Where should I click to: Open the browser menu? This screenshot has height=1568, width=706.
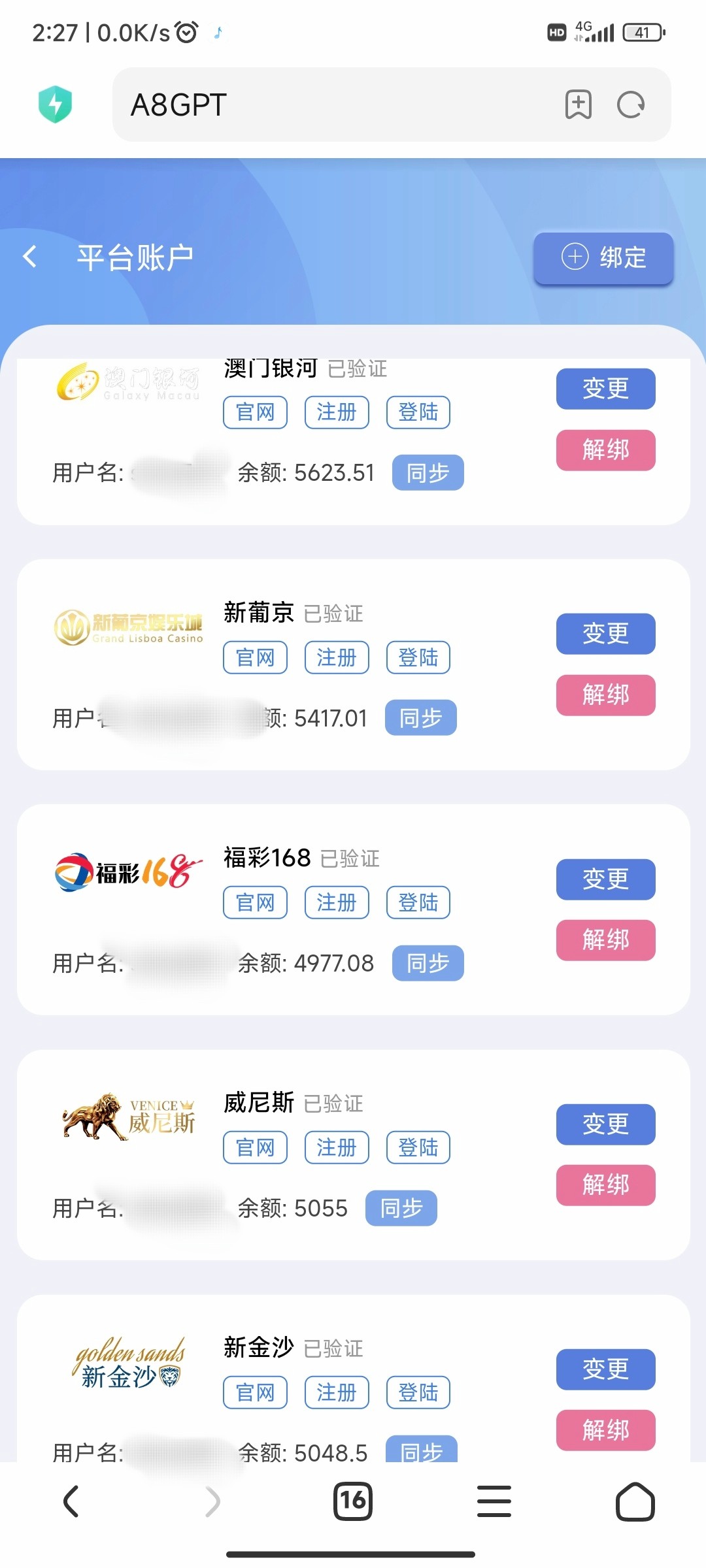point(494,1501)
